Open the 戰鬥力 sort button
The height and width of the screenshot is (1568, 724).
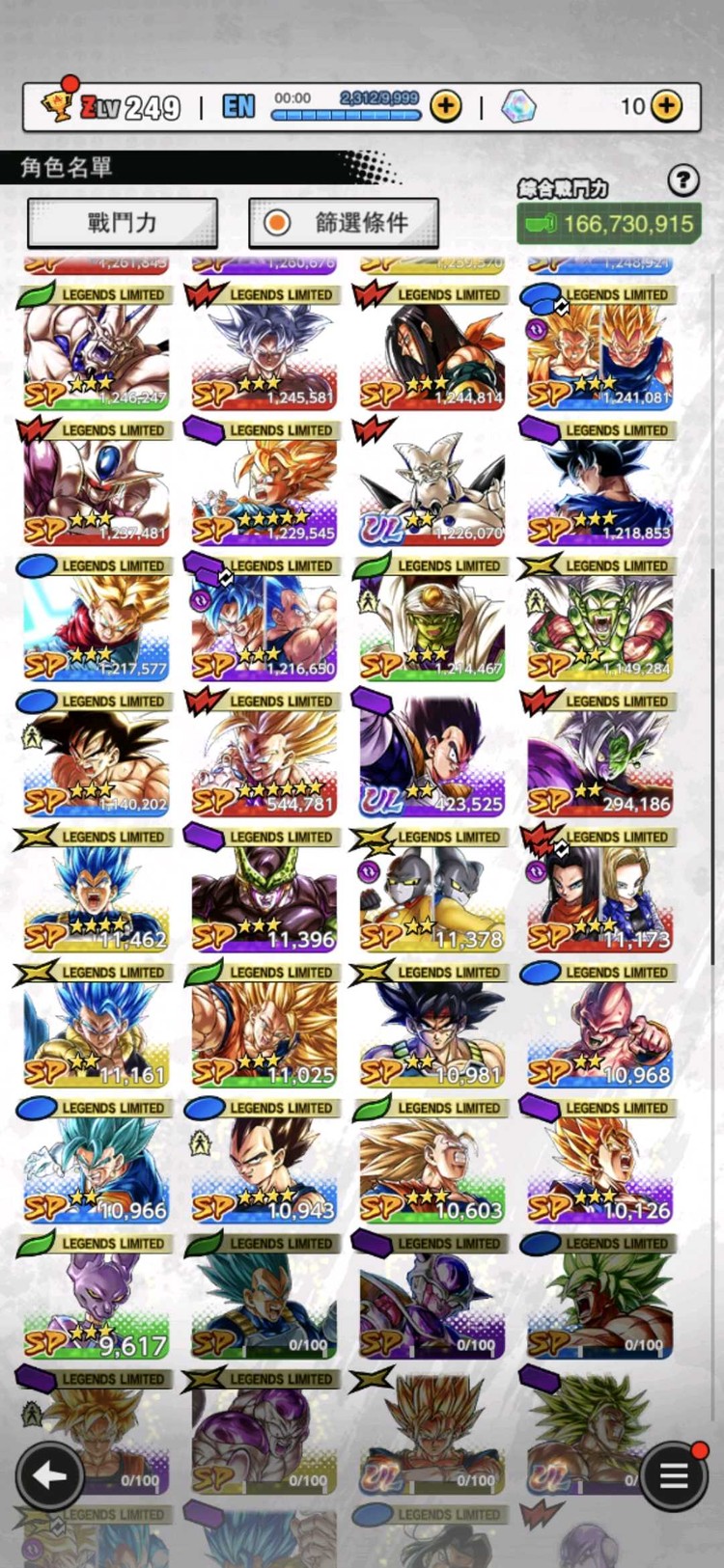coord(123,223)
